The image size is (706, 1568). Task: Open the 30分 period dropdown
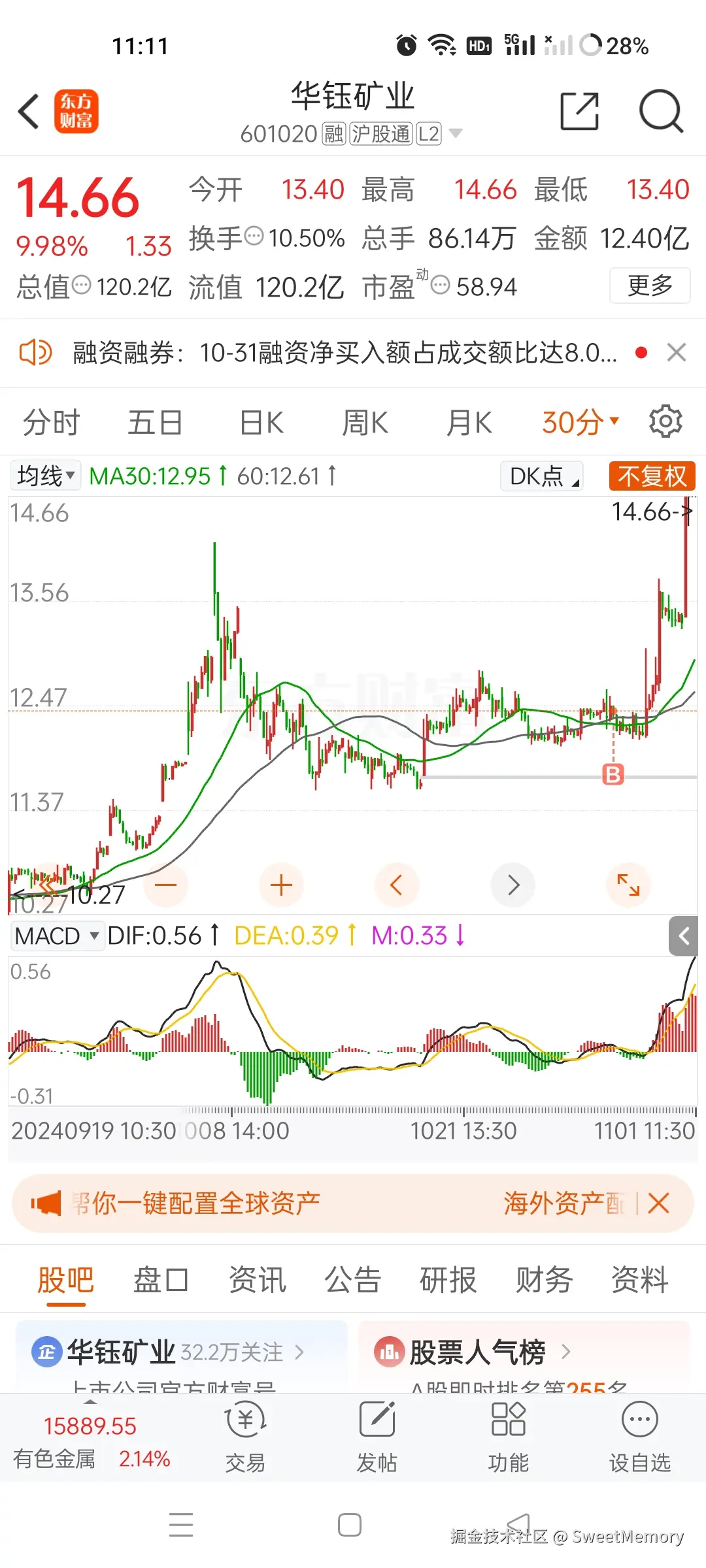578,421
